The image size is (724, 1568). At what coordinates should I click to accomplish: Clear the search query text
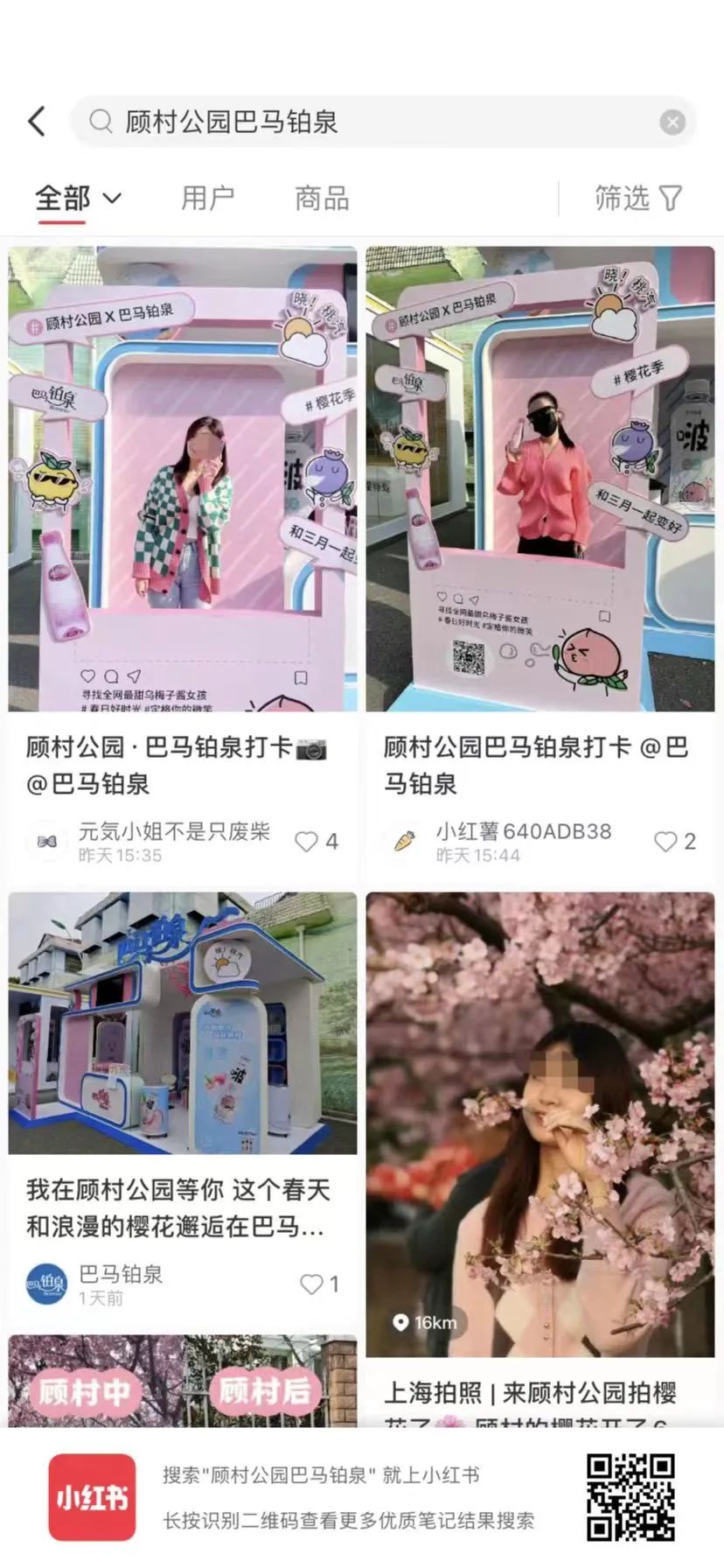tap(672, 122)
